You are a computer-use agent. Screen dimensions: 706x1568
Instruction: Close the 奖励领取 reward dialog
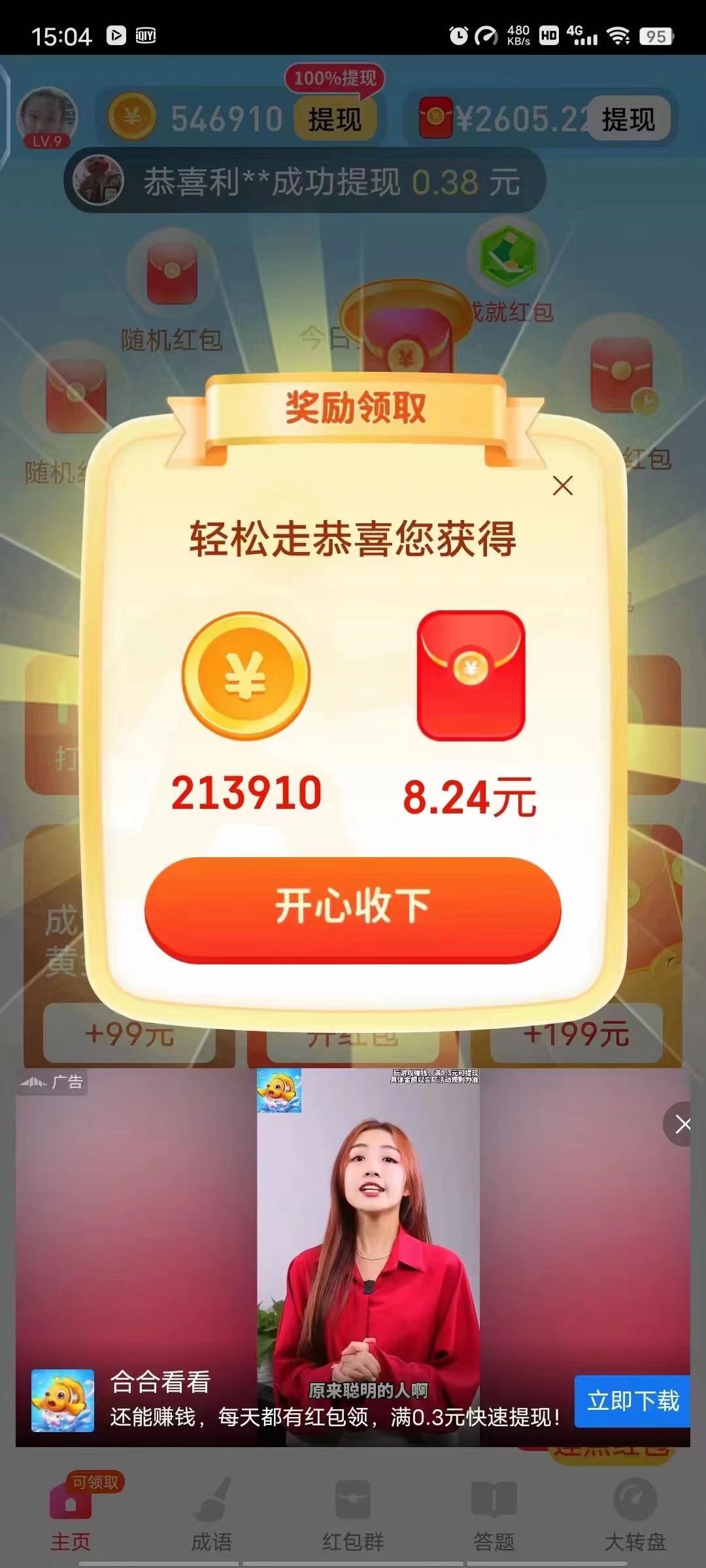pyautogui.click(x=563, y=485)
